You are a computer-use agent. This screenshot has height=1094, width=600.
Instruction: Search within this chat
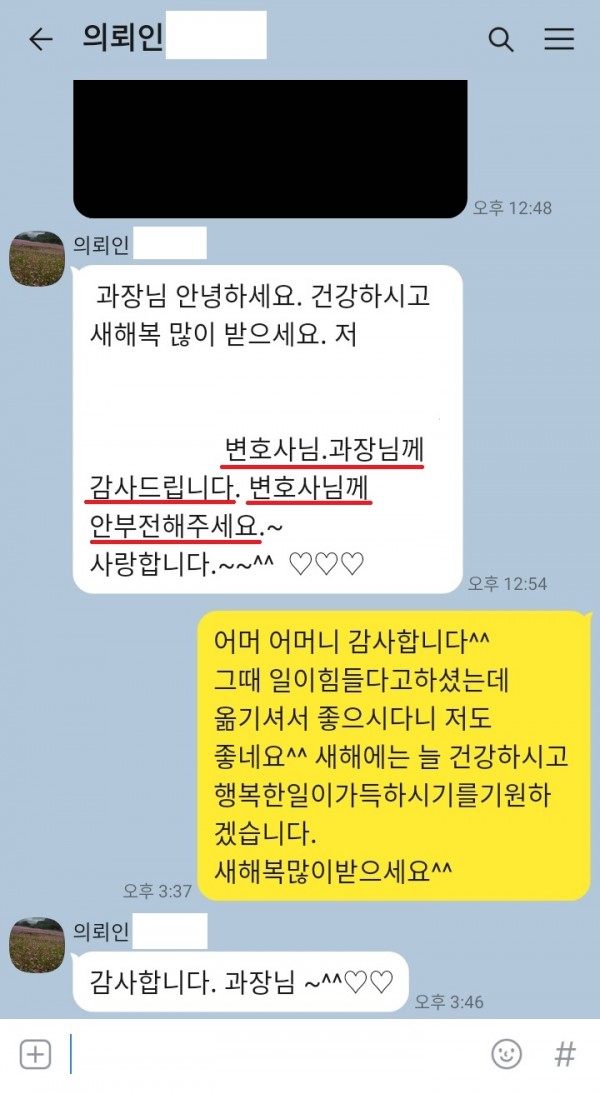coord(500,40)
